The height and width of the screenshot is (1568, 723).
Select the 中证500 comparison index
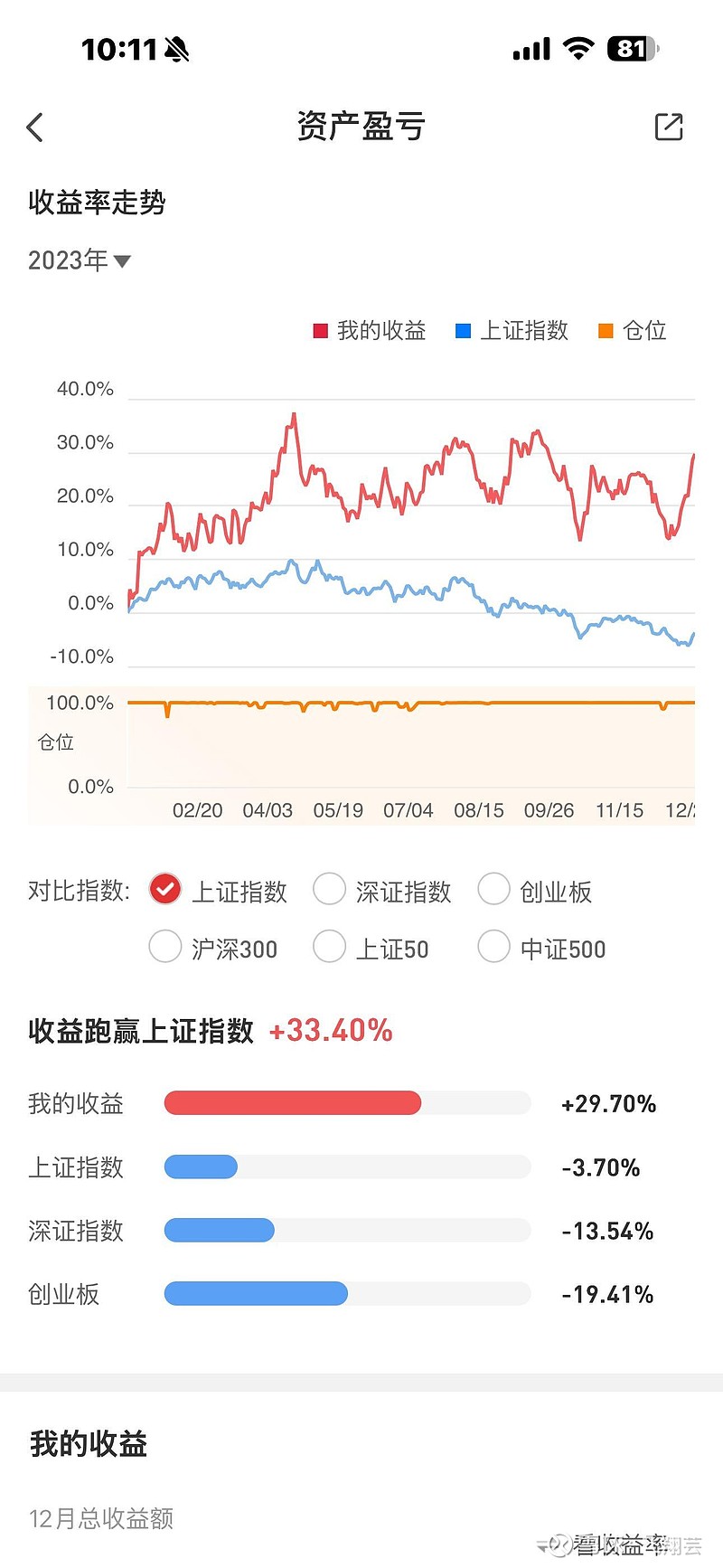[x=493, y=946]
